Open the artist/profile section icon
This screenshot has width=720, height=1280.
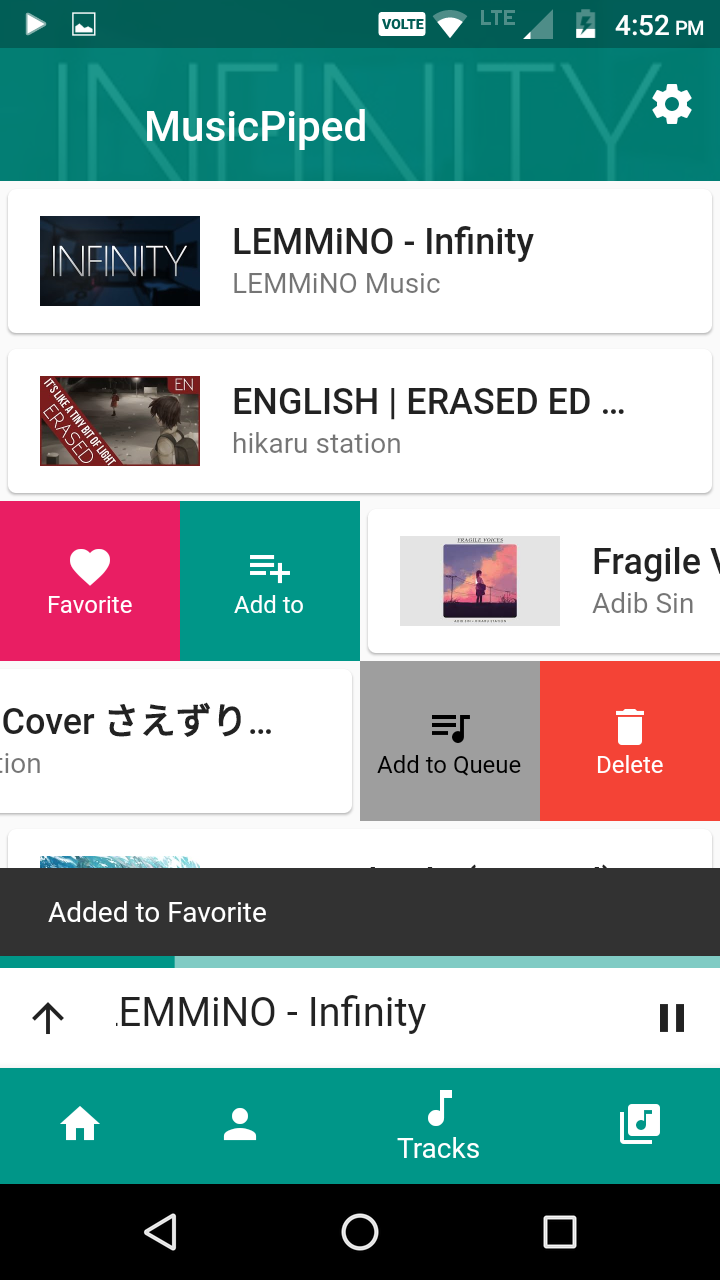[x=239, y=1124]
